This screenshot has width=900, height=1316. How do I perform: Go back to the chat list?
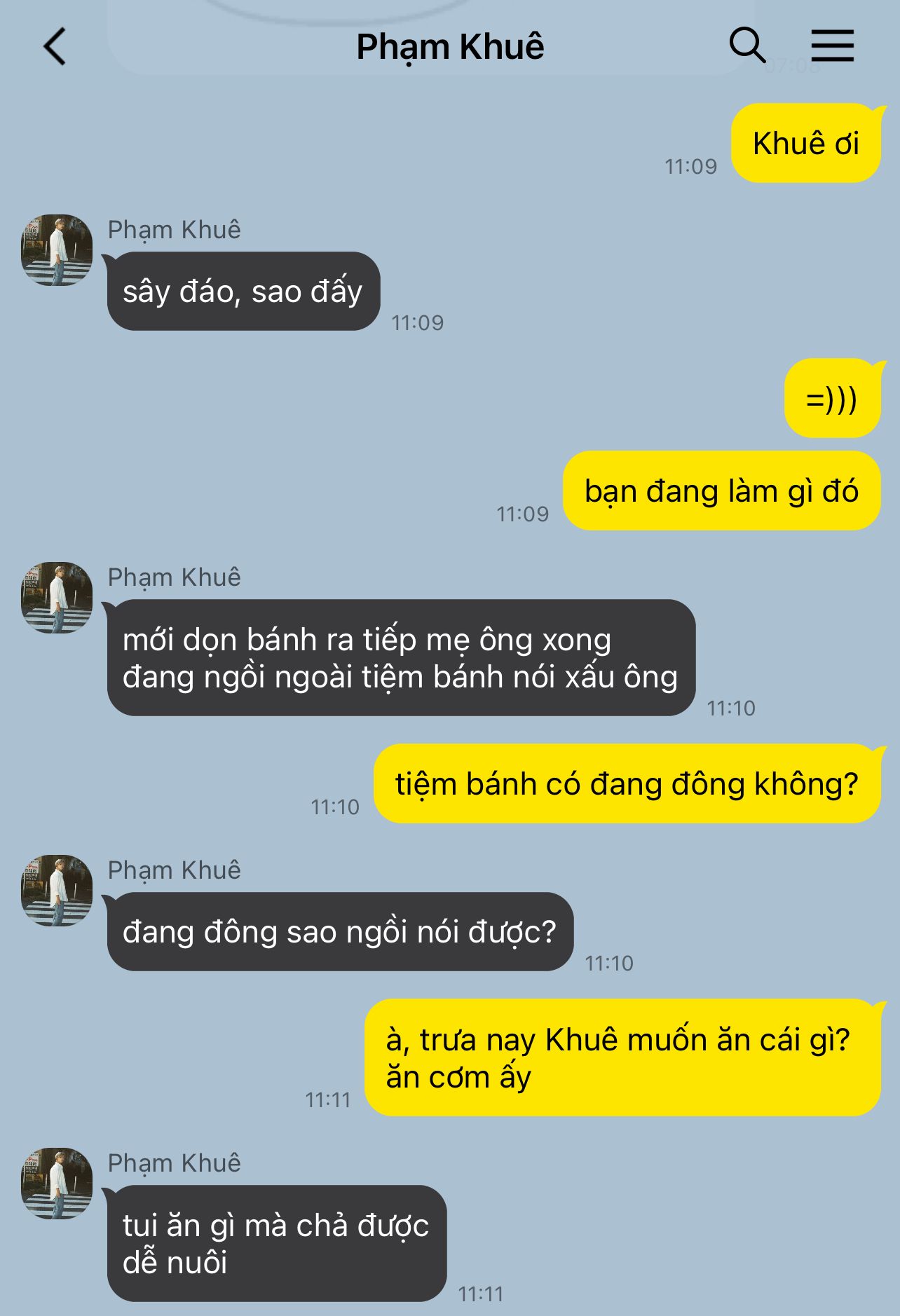tap(55, 47)
